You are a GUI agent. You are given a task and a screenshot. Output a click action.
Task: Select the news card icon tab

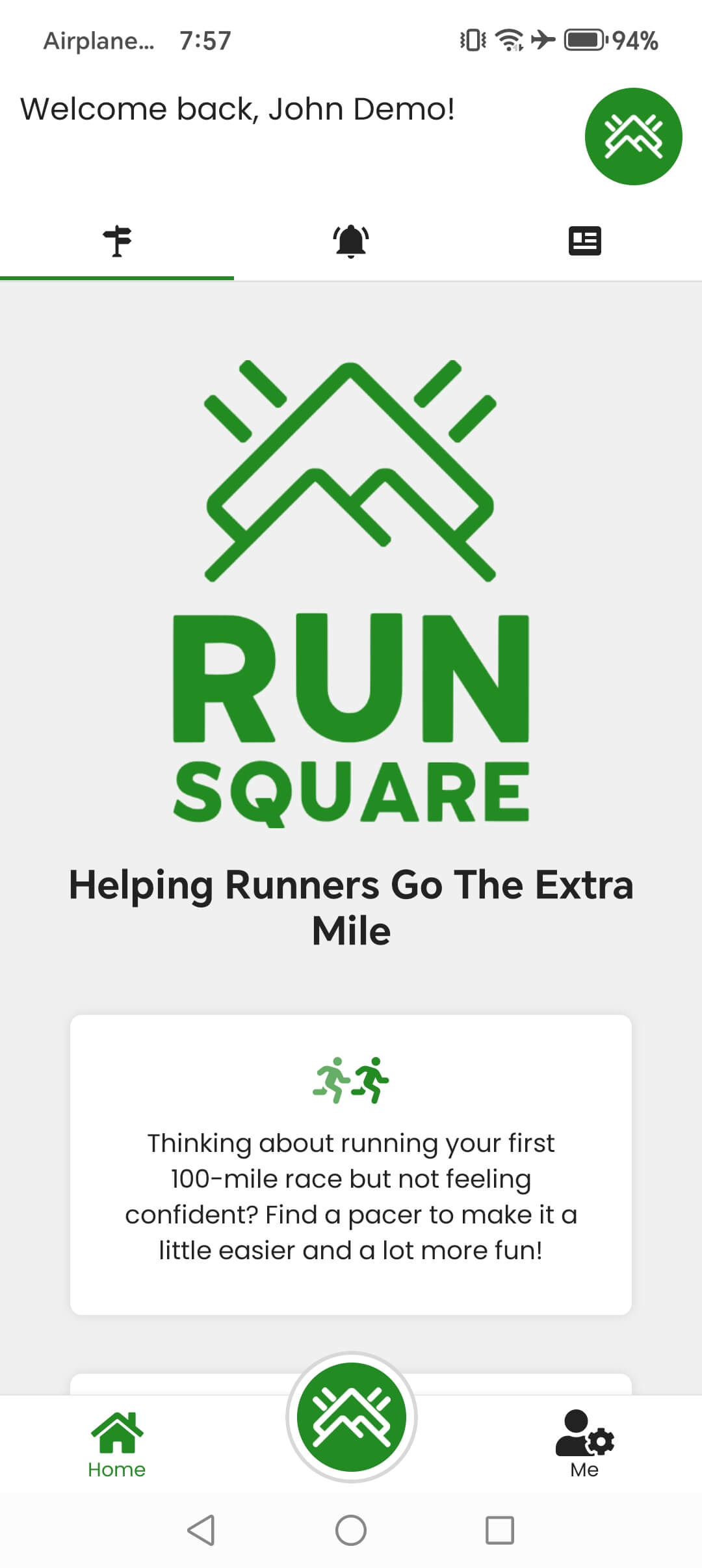pos(585,240)
